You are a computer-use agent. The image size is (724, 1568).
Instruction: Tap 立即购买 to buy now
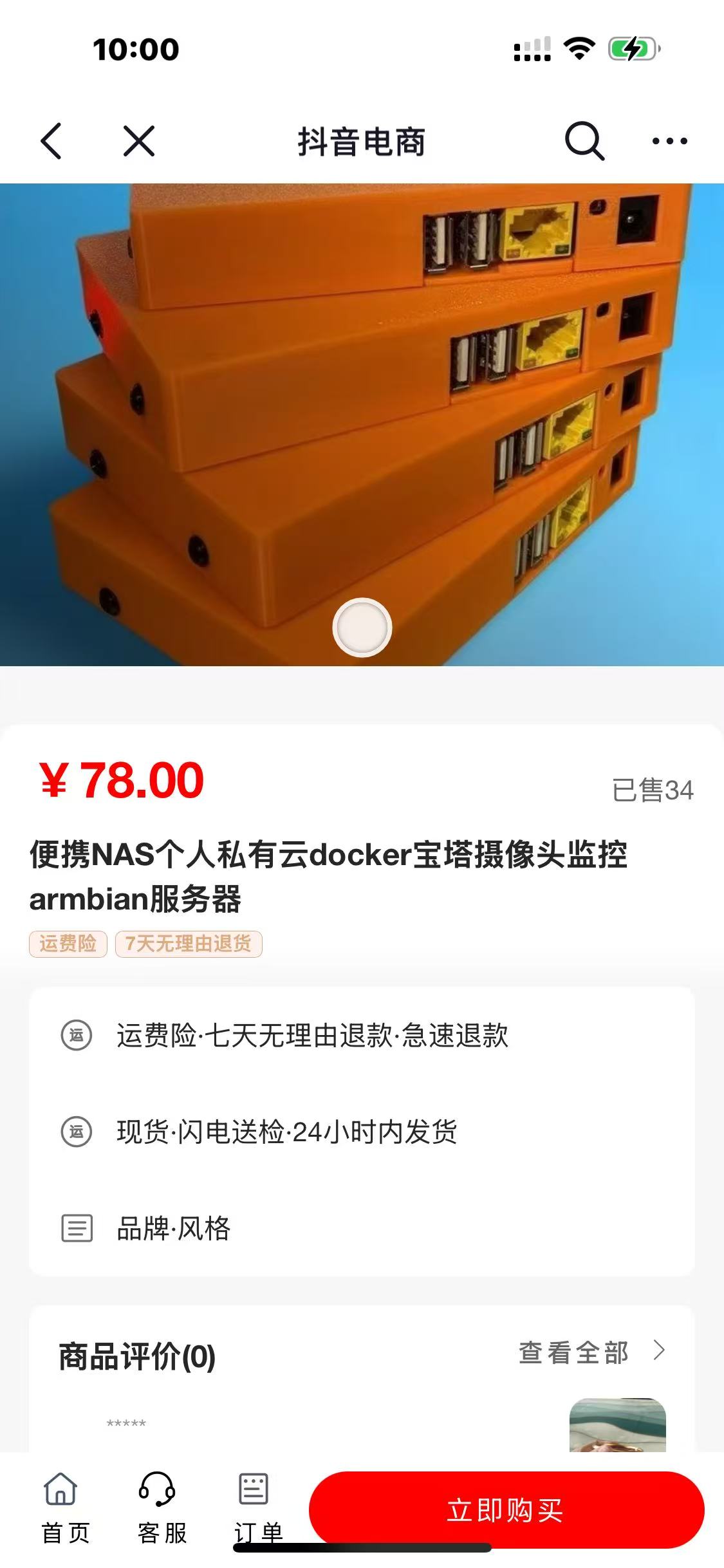(506, 1510)
